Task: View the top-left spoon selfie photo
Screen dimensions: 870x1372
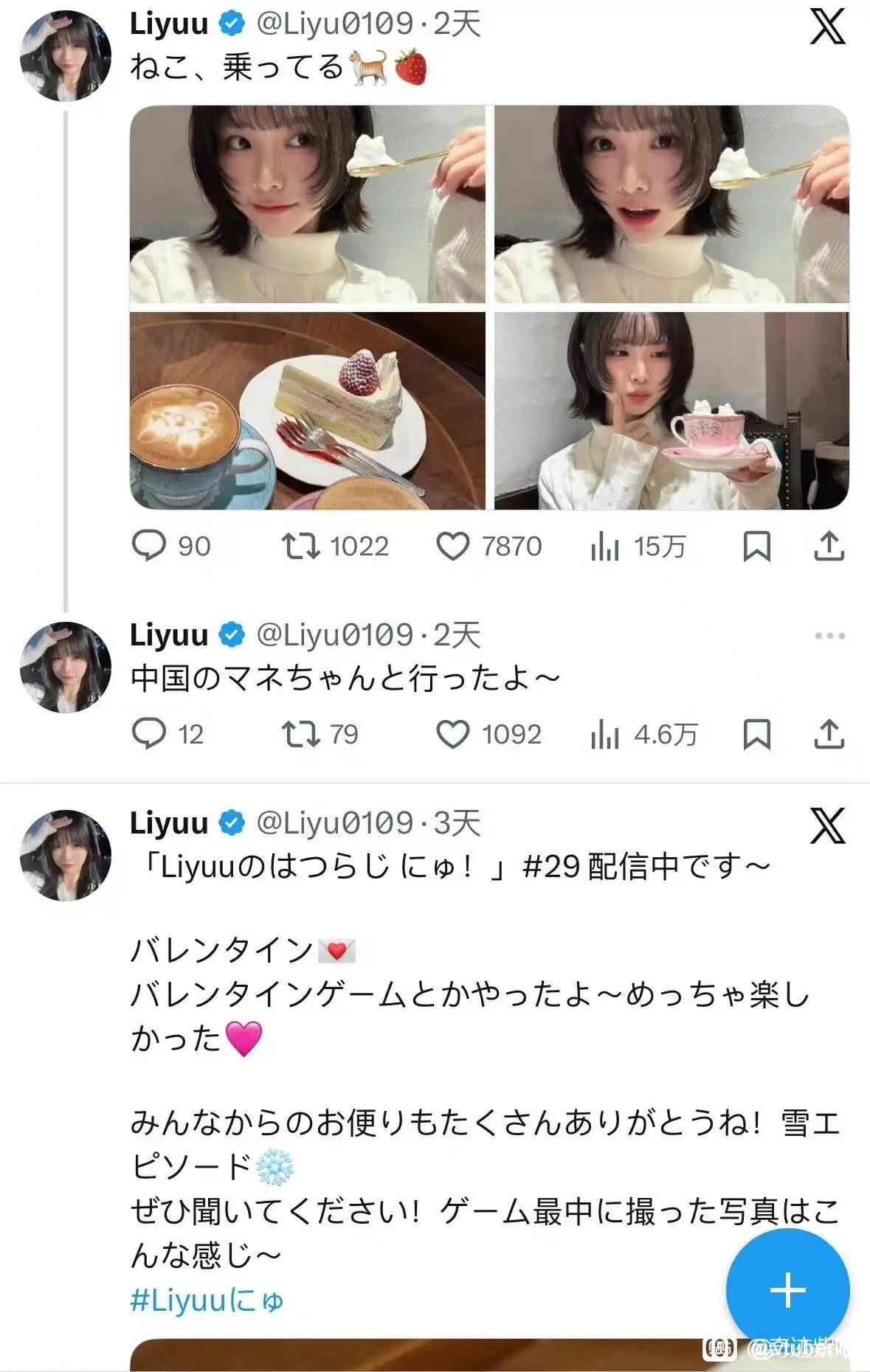Action: 308,204
